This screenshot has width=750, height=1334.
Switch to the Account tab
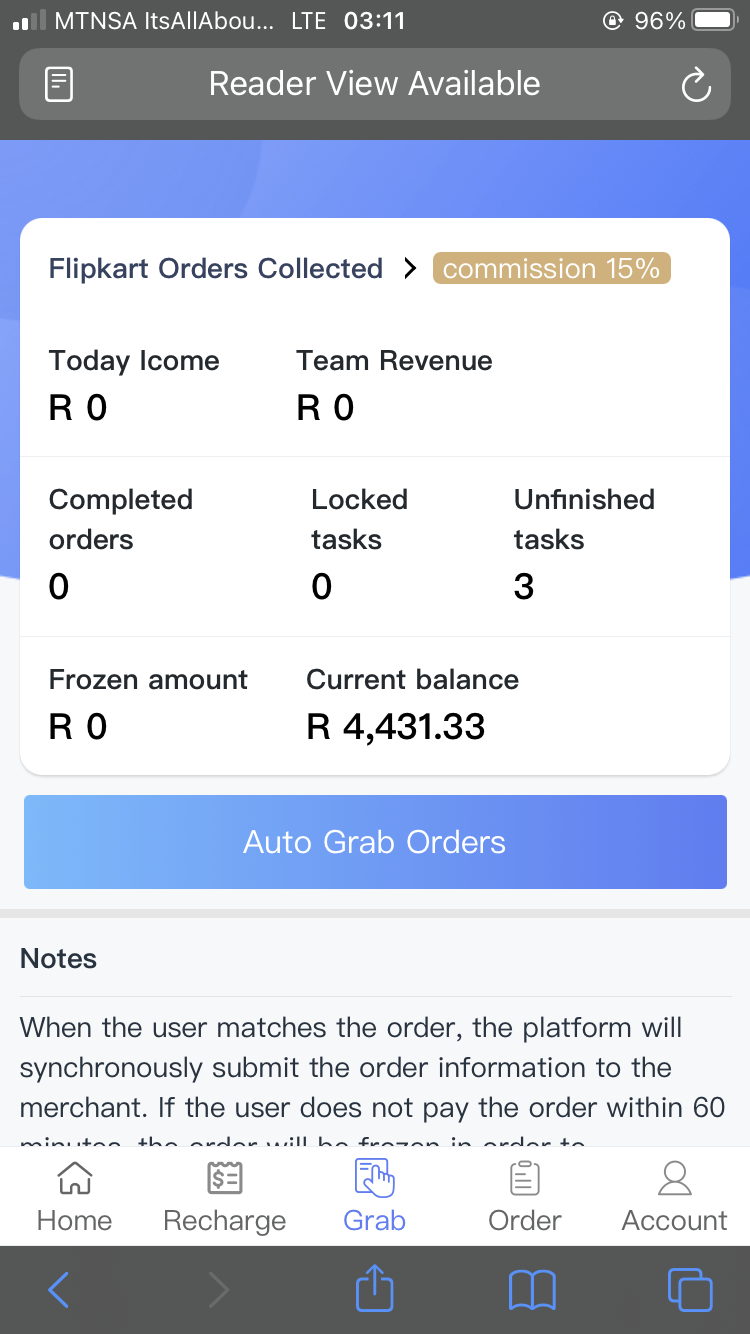[x=675, y=1197]
